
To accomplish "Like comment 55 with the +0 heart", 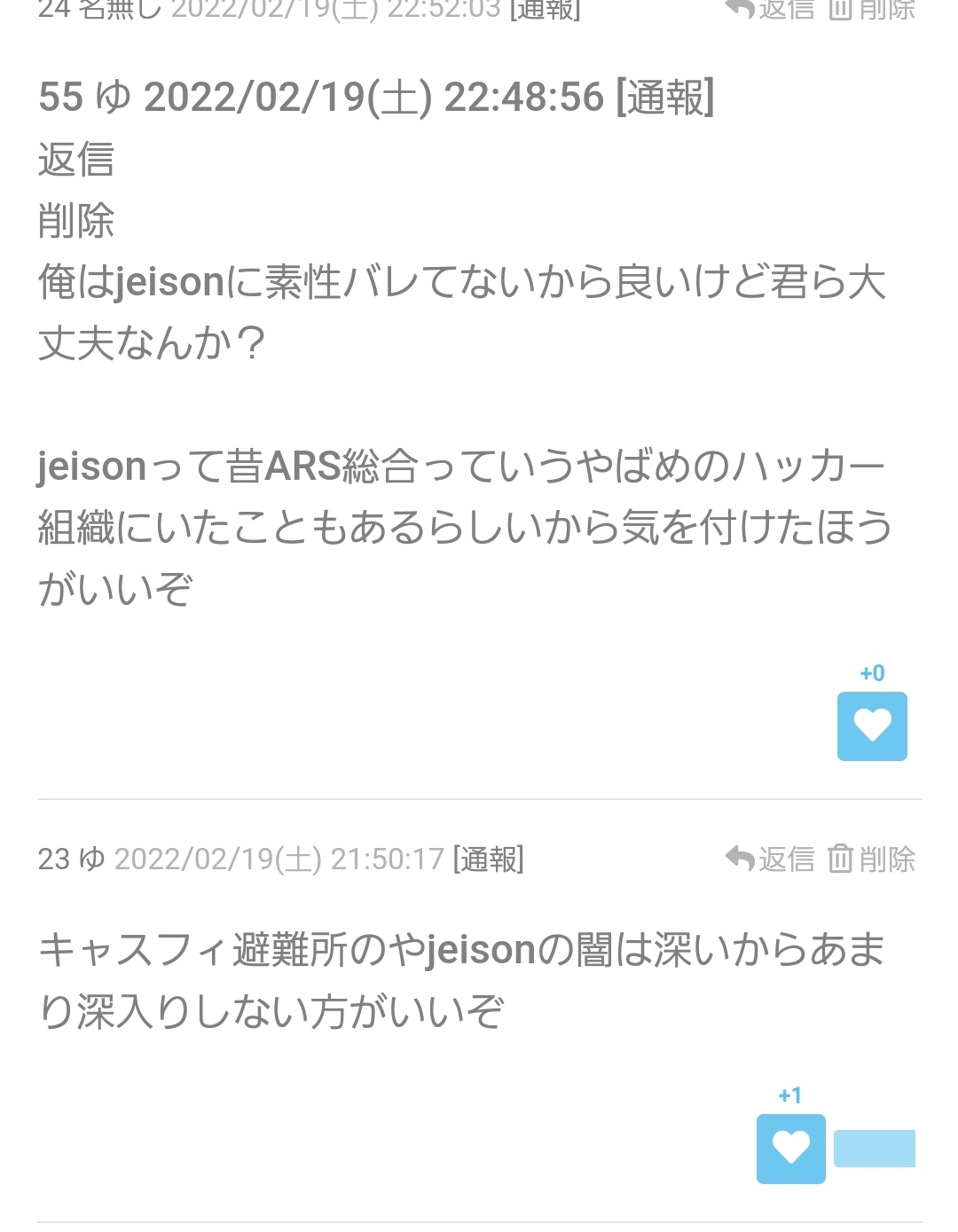I will (x=872, y=726).
